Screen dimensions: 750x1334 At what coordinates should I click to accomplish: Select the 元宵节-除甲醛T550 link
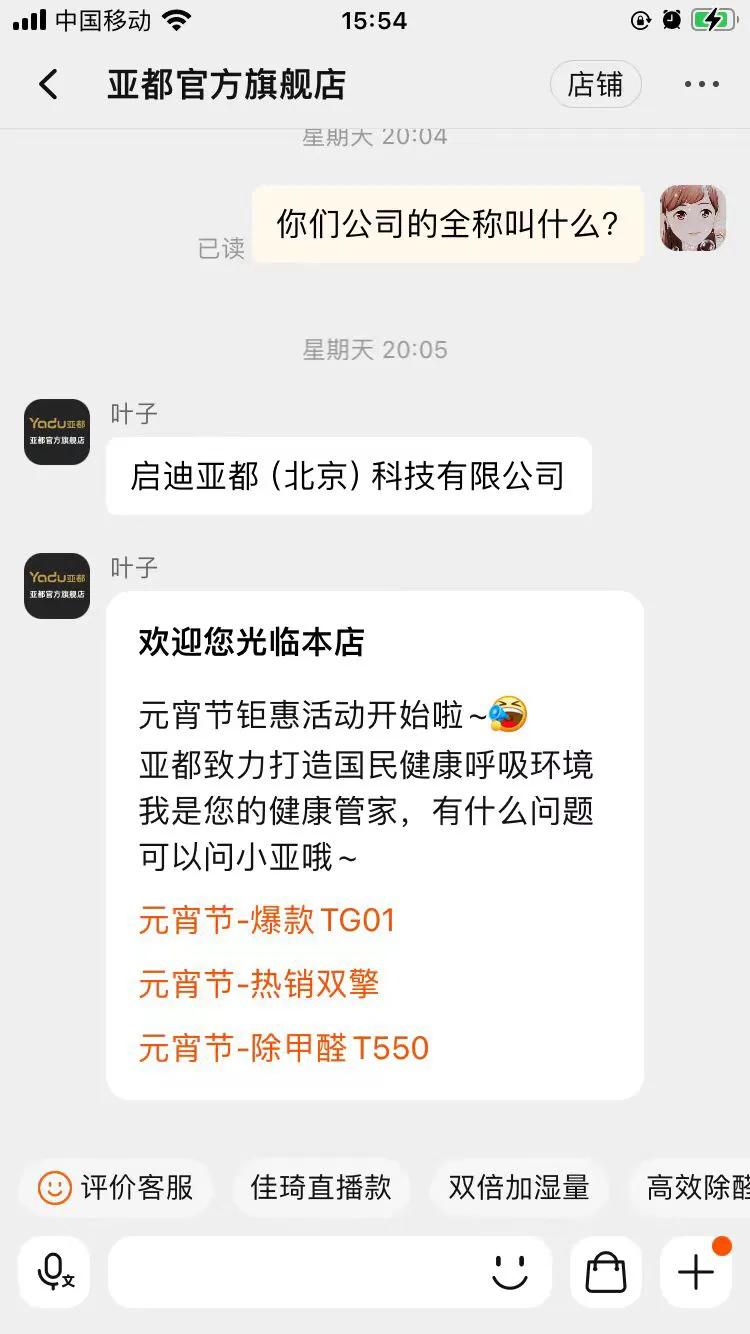(x=282, y=1049)
